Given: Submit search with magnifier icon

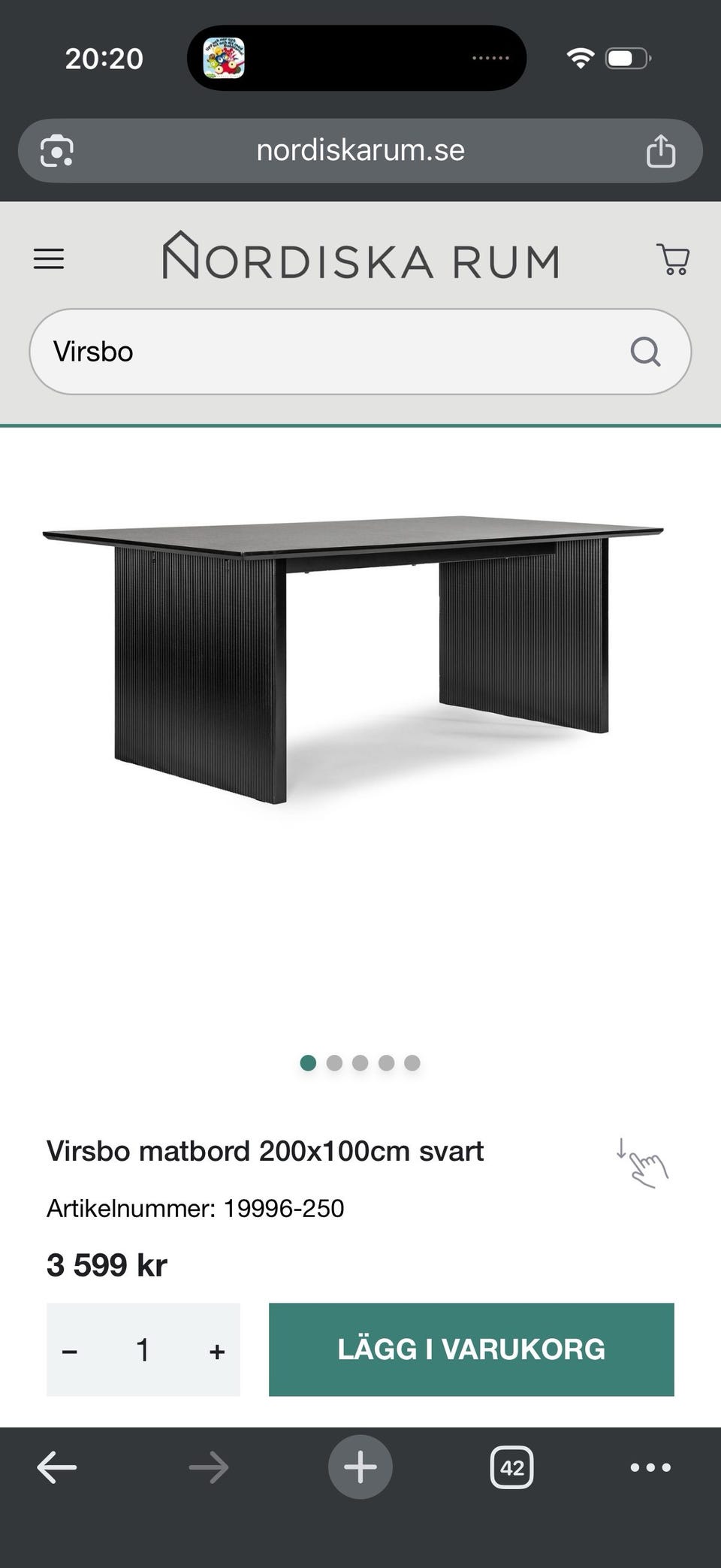Looking at the screenshot, I should tap(645, 351).
